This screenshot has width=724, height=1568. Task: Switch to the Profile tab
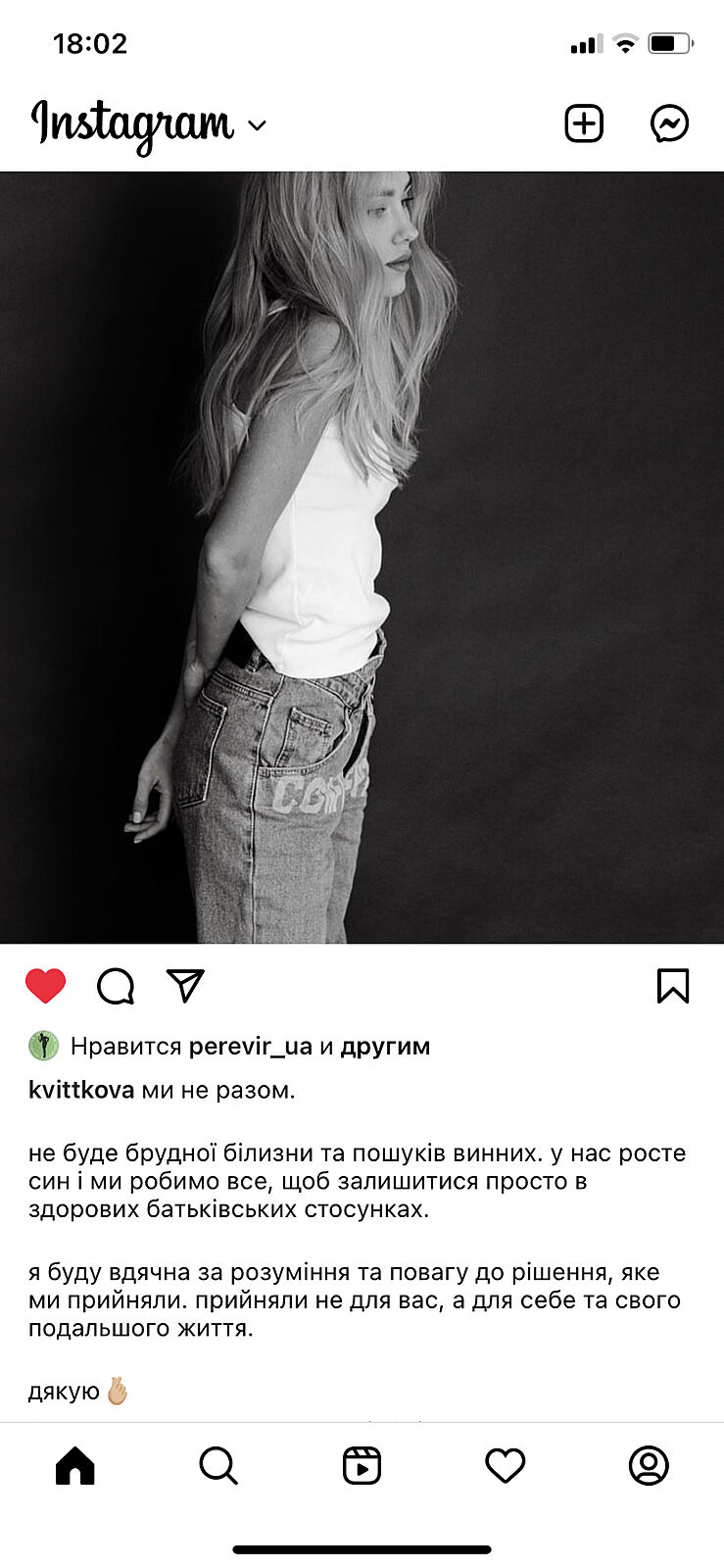[x=649, y=1466]
